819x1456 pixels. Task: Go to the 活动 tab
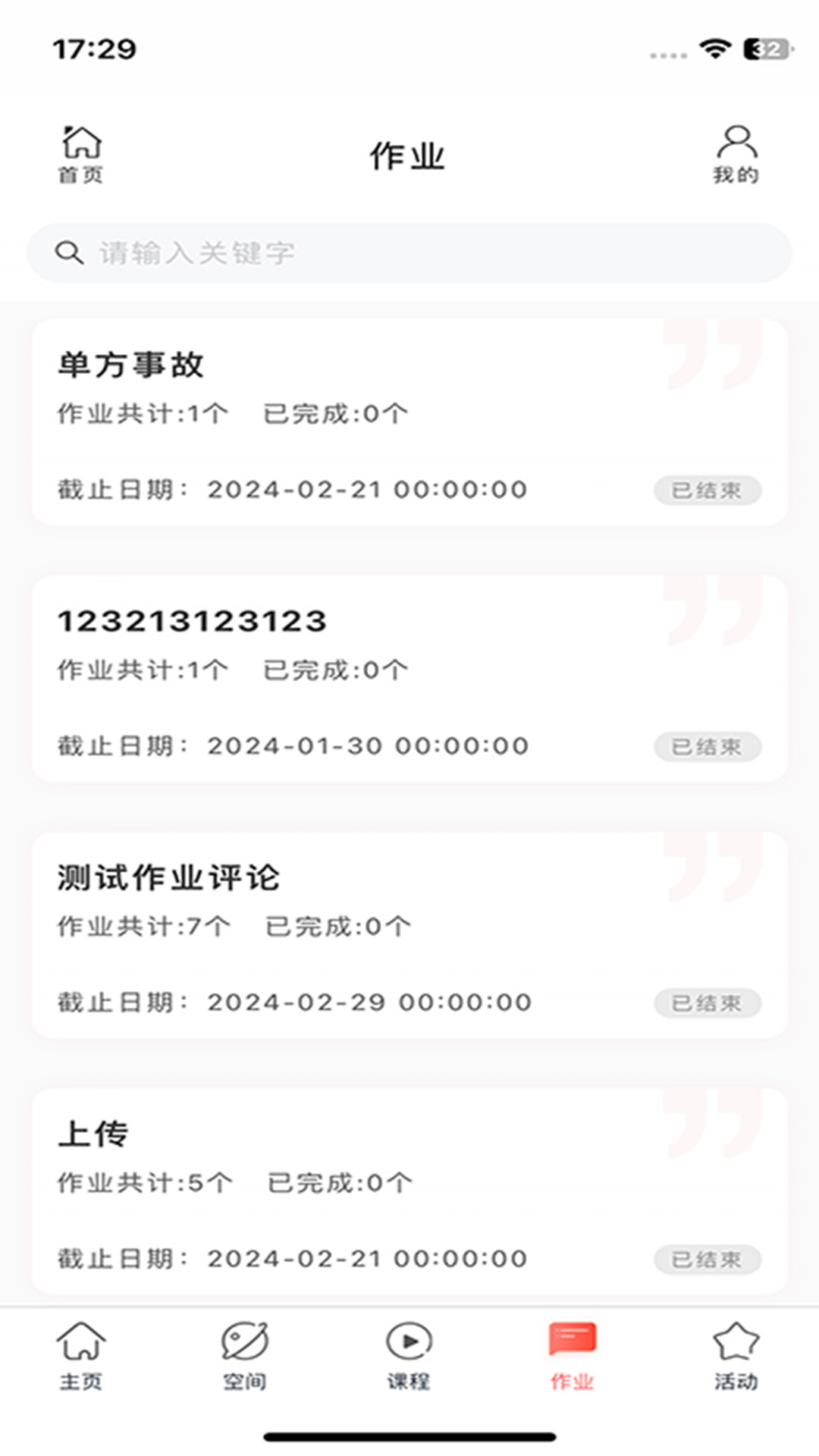(736, 1356)
